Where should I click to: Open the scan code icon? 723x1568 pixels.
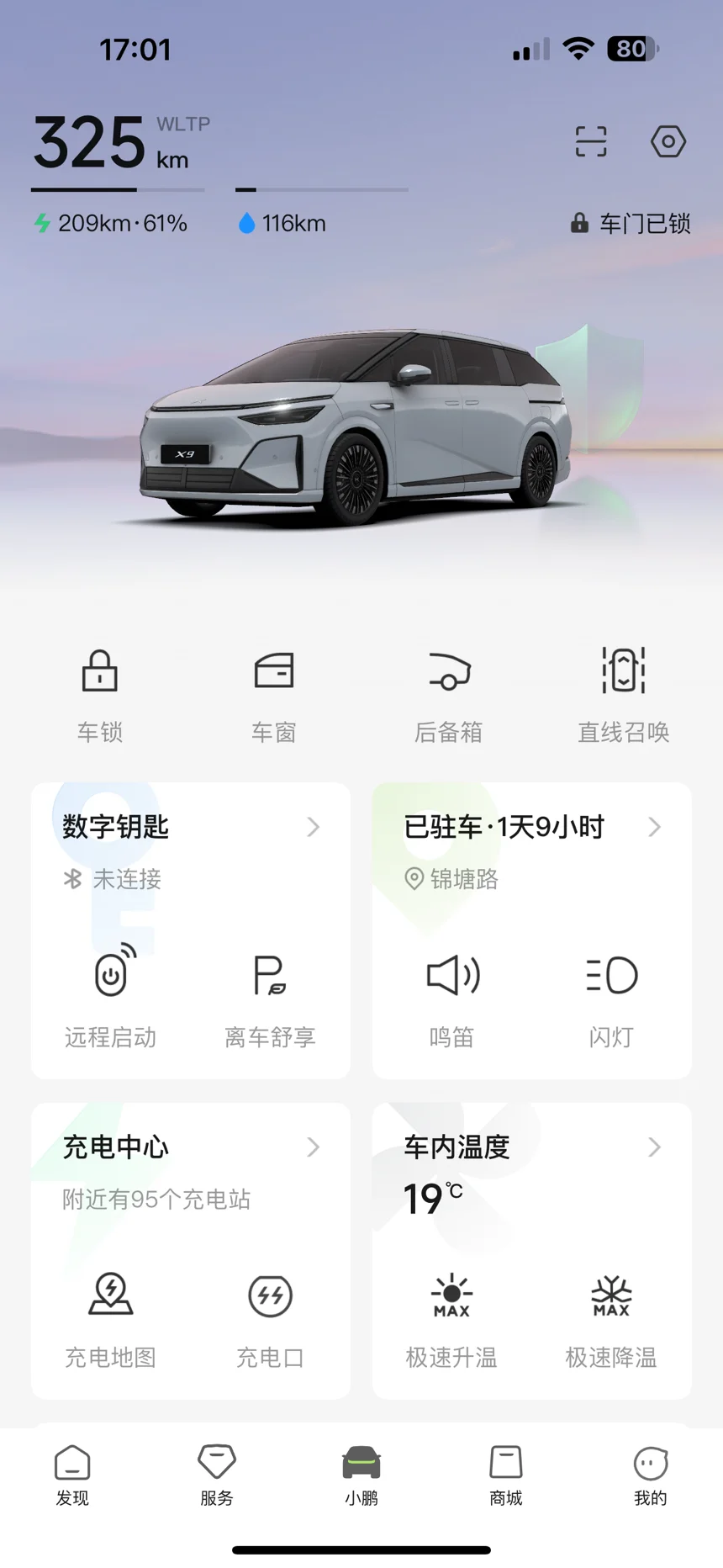590,141
